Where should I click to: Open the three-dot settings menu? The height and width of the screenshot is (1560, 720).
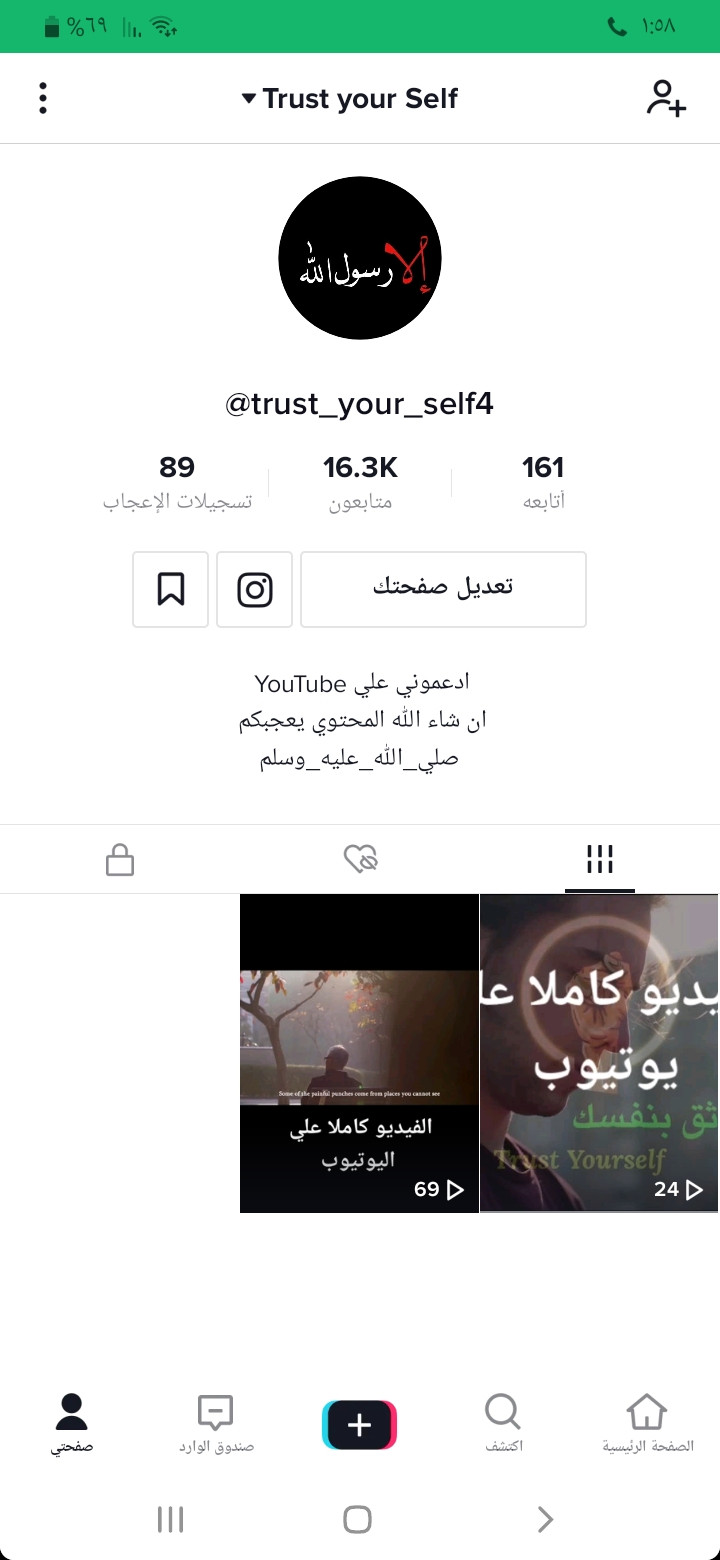(42, 97)
